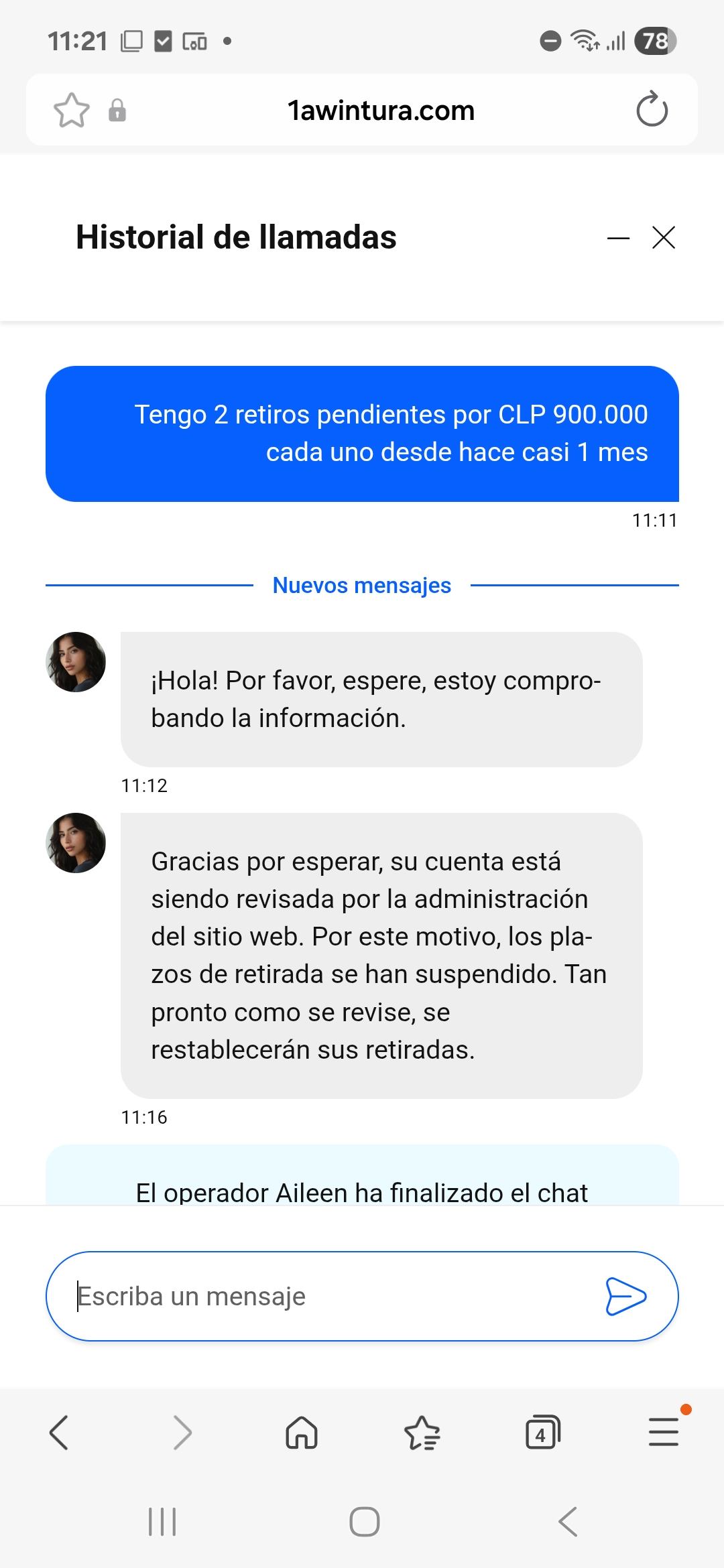Screen dimensions: 724x1568
Task: Close the Historial de llamadas chat
Action: click(664, 237)
